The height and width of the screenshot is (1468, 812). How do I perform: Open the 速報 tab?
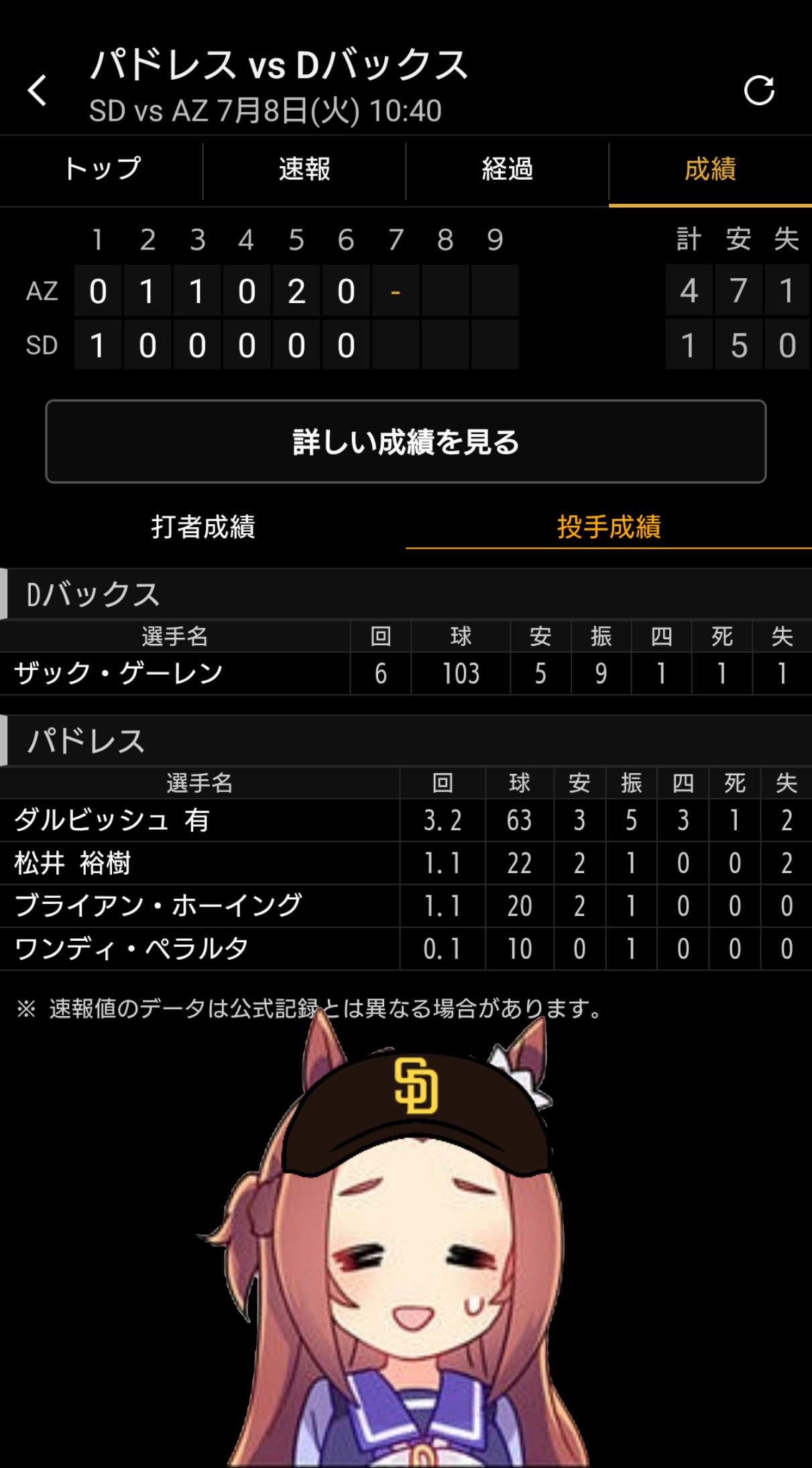(304, 170)
